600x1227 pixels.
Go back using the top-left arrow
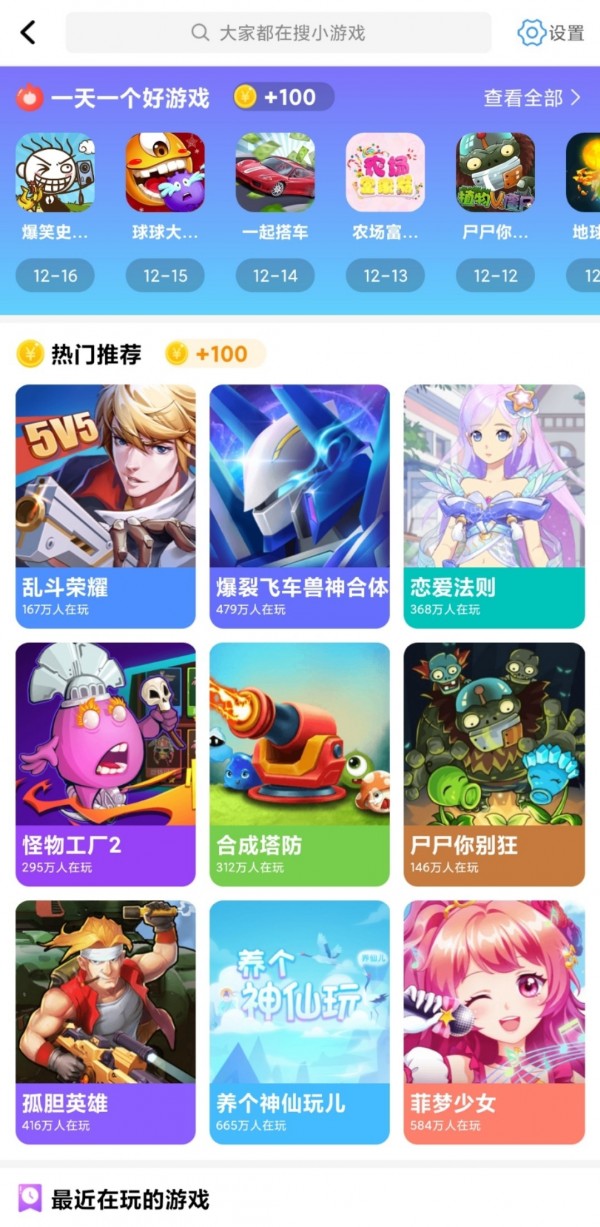pyautogui.click(x=28, y=32)
